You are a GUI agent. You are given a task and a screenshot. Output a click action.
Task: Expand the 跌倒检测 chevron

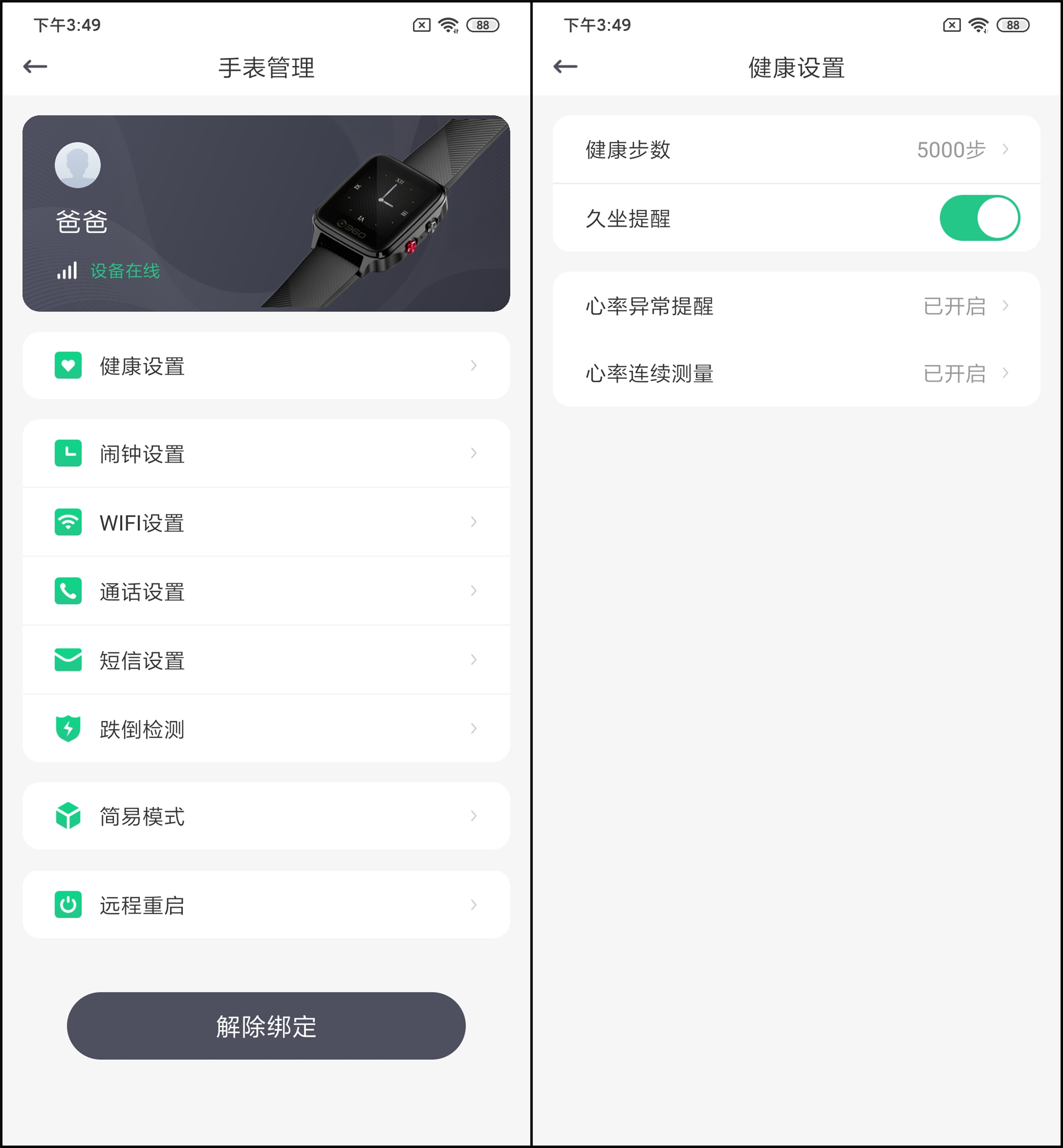click(x=474, y=729)
